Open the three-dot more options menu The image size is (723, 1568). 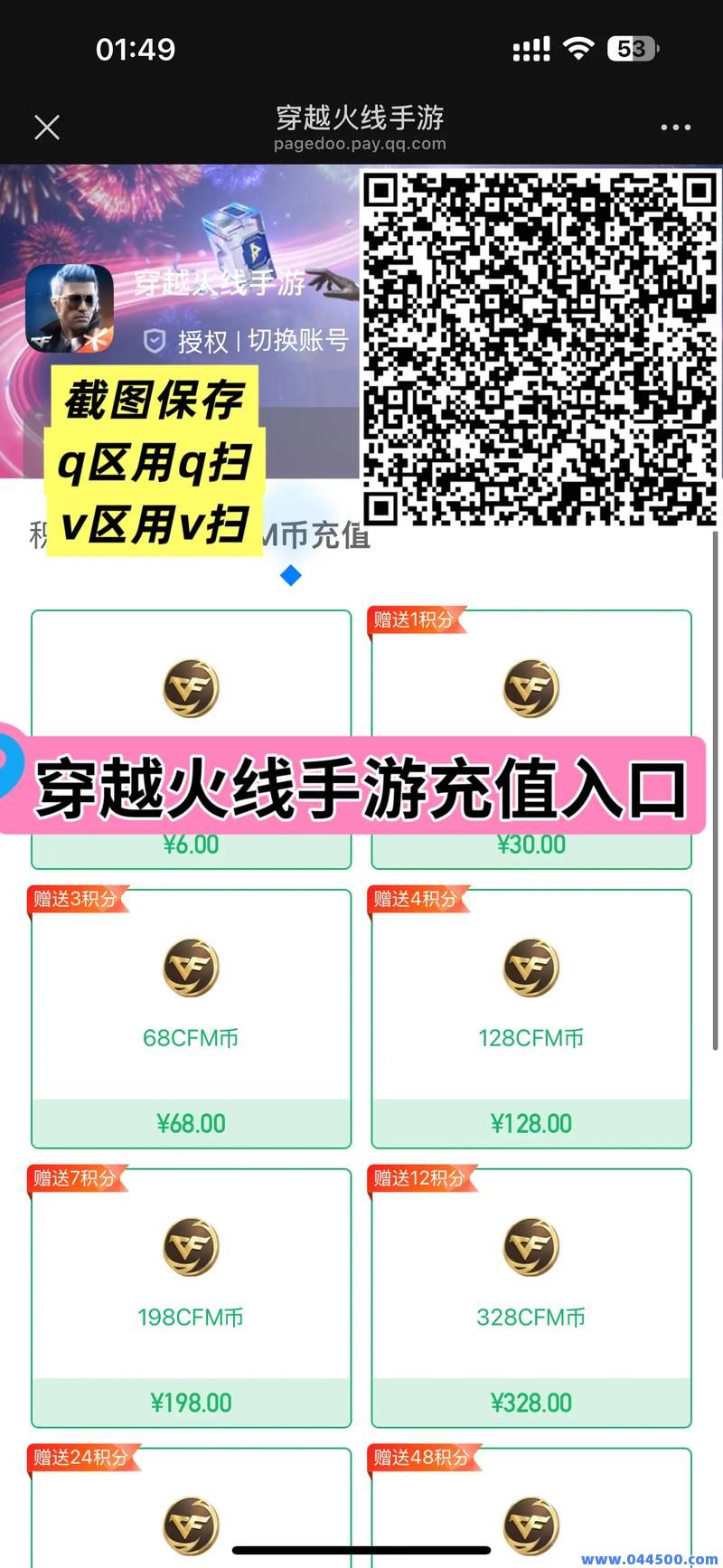tap(674, 127)
